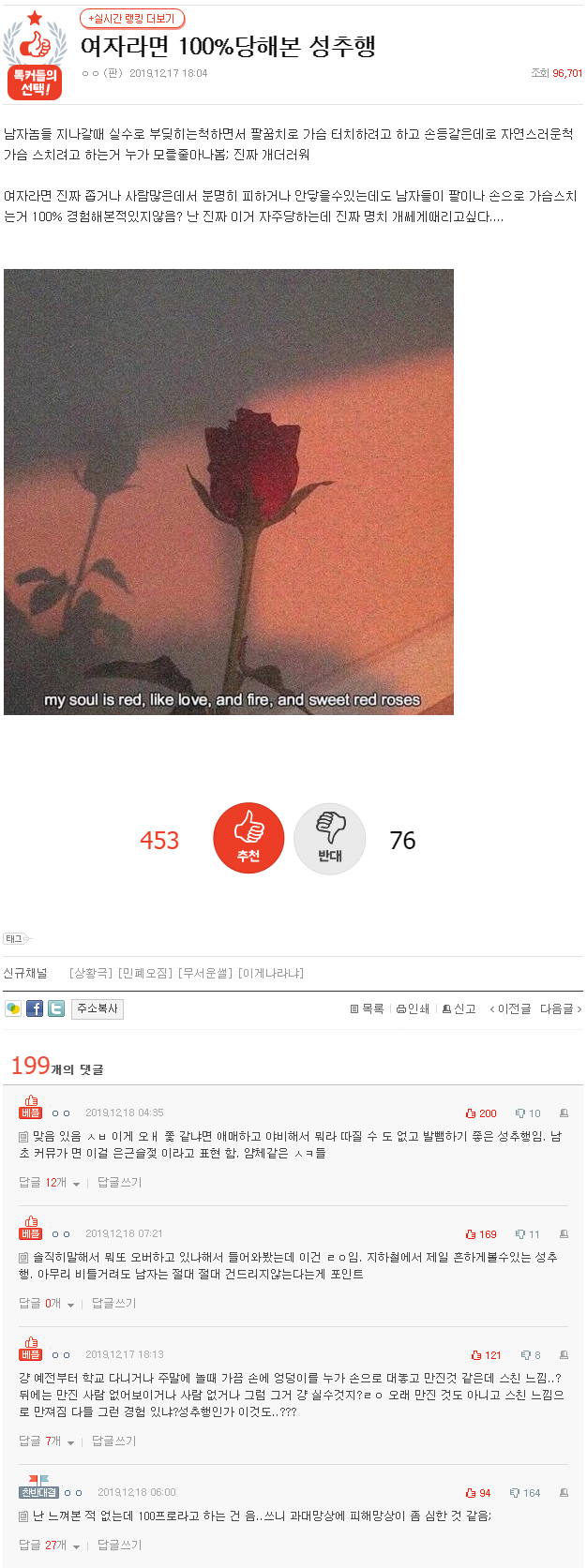Copy address with 주소복사 button
The height and width of the screenshot is (1568, 587).
click(x=98, y=1008)
